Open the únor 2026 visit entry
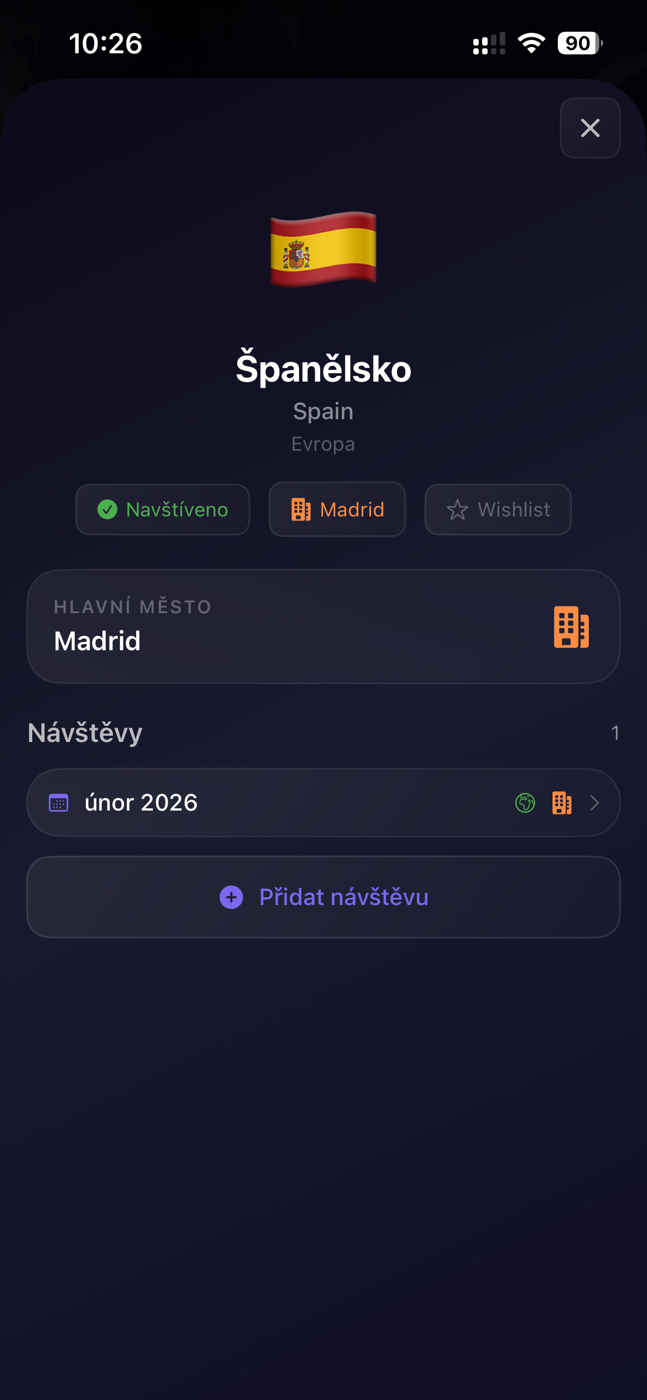 (323, 802)
